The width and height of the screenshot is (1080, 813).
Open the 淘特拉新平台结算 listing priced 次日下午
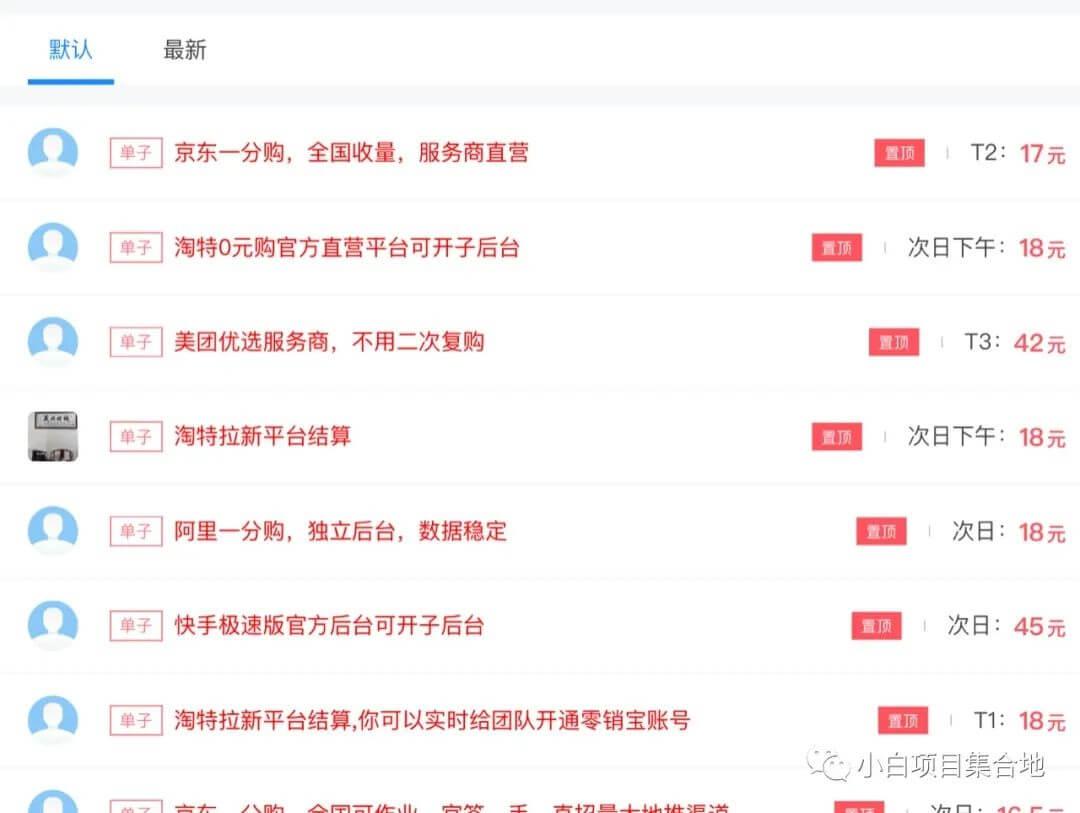[x=263, y=437]
